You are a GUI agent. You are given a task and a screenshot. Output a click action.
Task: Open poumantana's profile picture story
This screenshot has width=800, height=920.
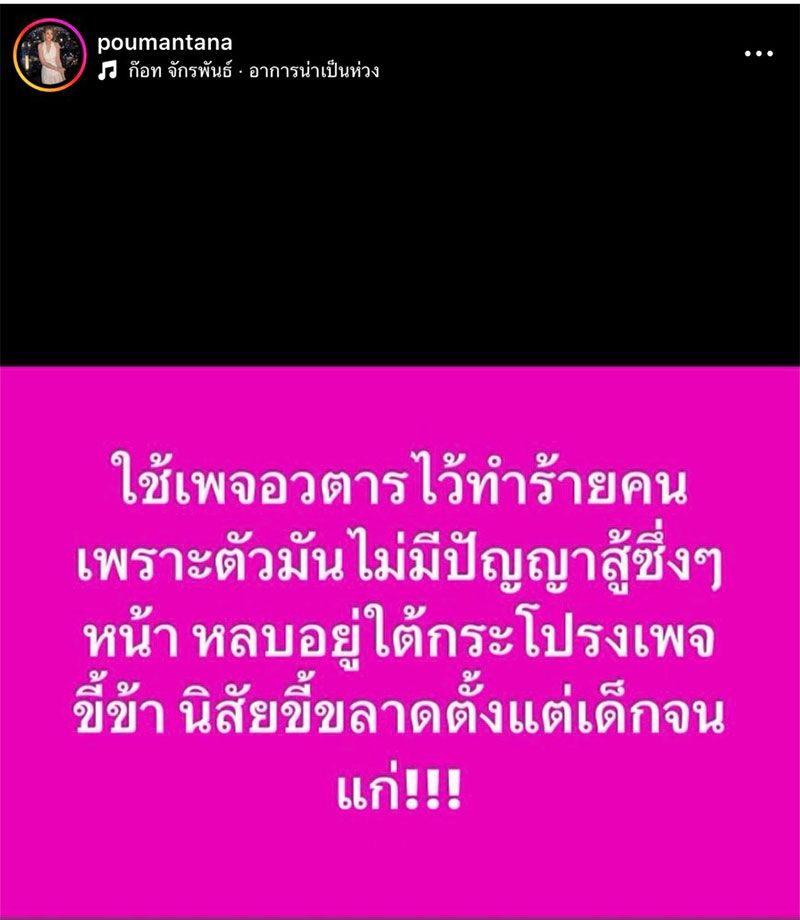49,55
